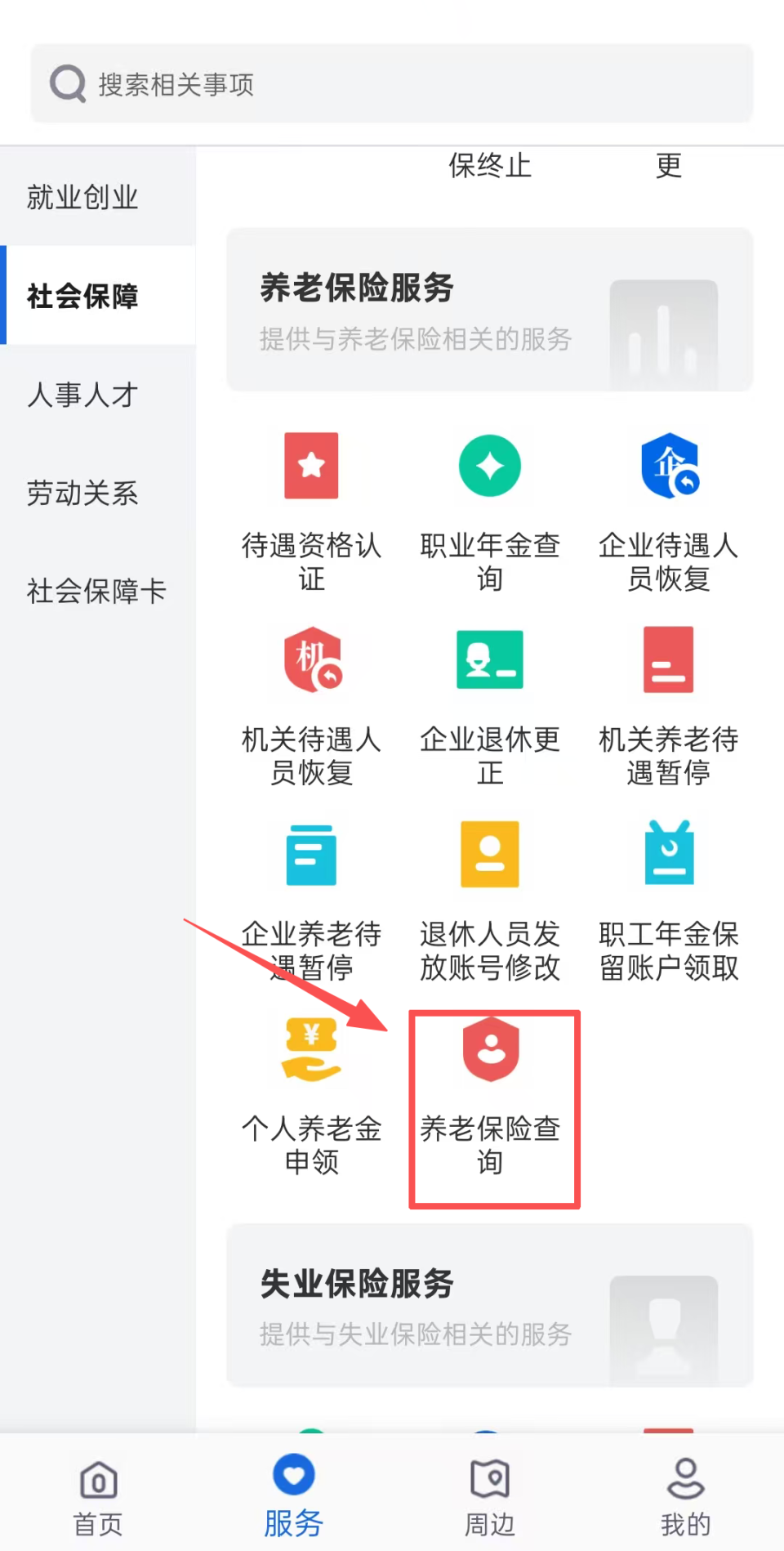Select the 人事人才 category
The height and width of the screenshot is (1551, 784).
(82, 395)
